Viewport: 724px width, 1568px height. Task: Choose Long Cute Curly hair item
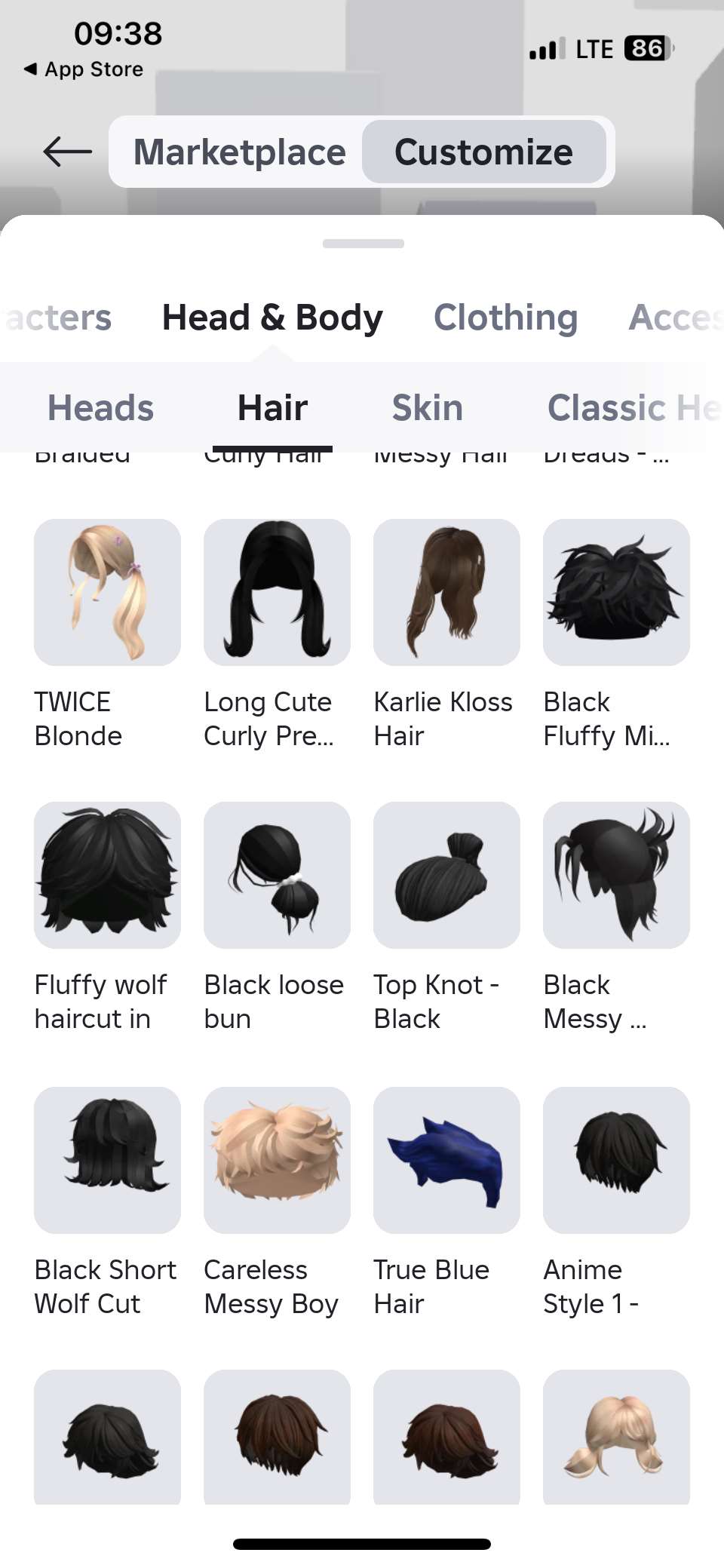tap(277, 592)
